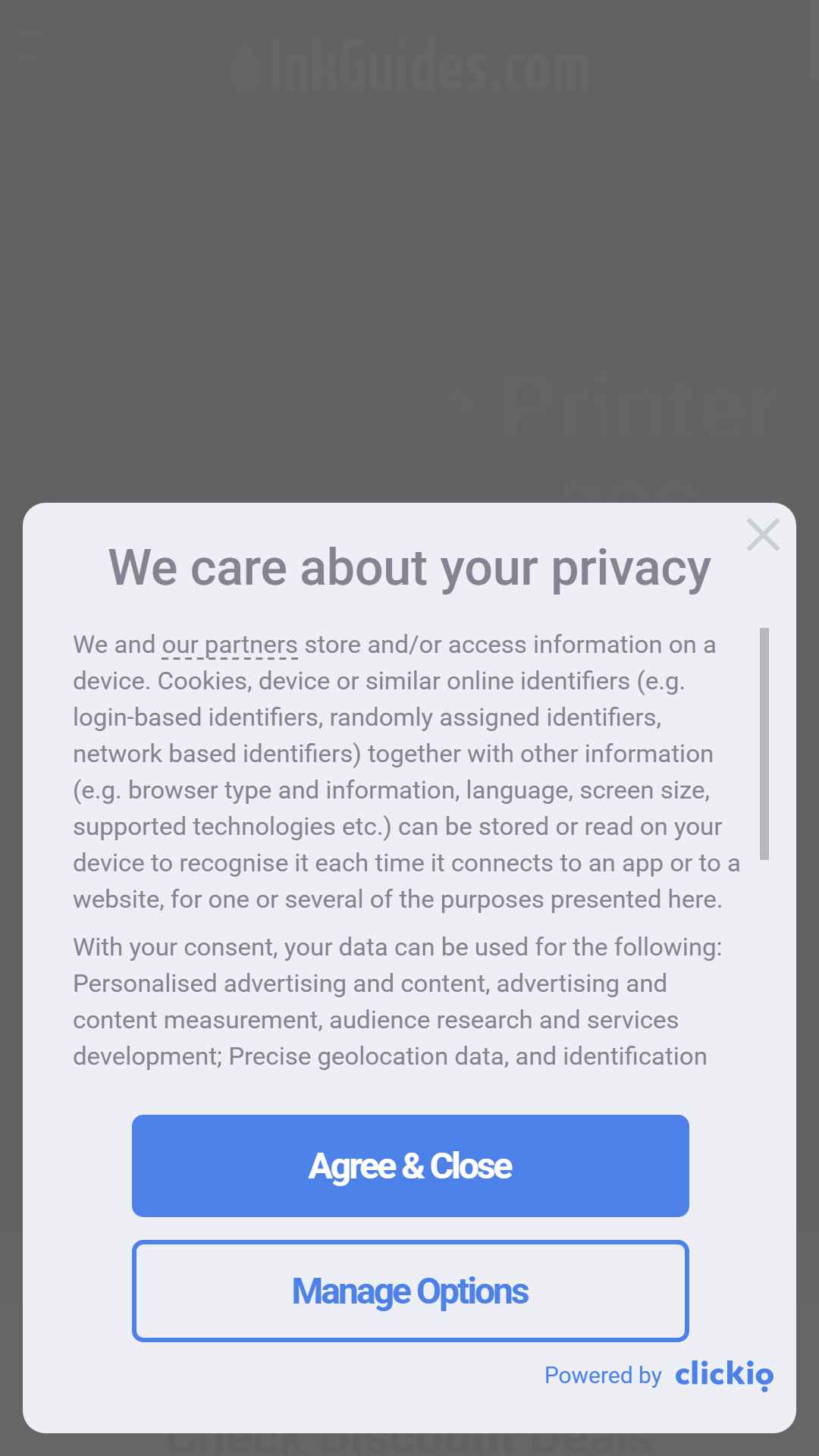Tap Agree & Close button
819x1456 pixels.
410,1166
